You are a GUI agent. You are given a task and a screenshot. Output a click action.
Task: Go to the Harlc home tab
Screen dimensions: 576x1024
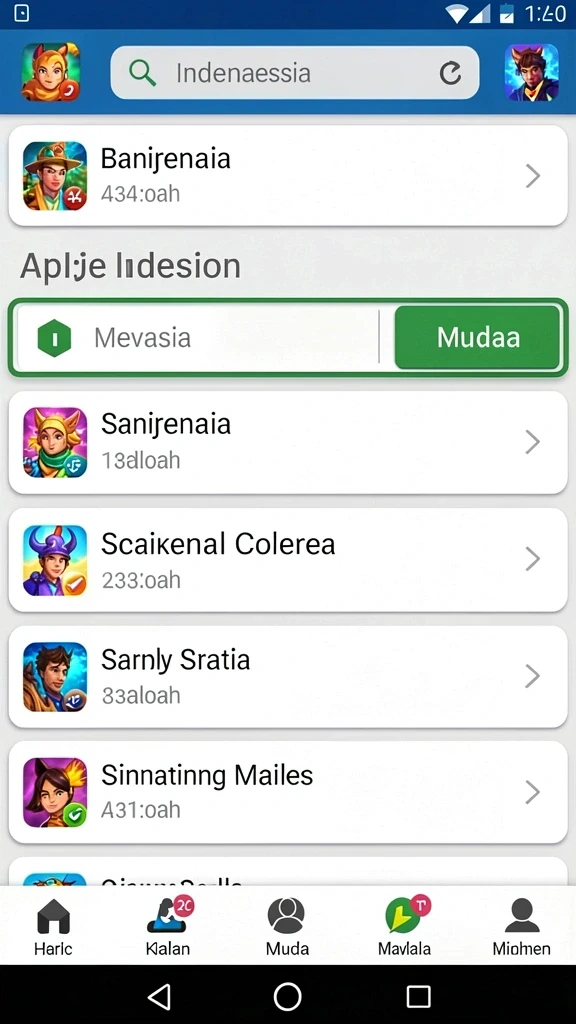(54, 926)
